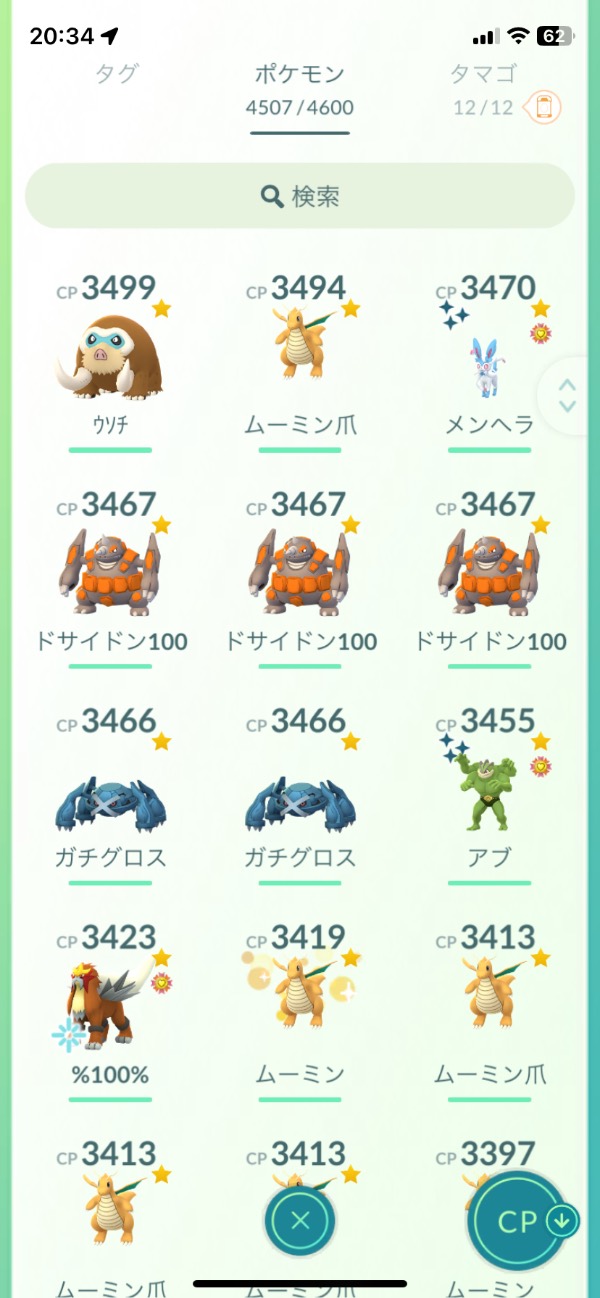Tap the 検索 search field
The height and width of the screenshot is (1298, 600).
click(x=300, y=196)
